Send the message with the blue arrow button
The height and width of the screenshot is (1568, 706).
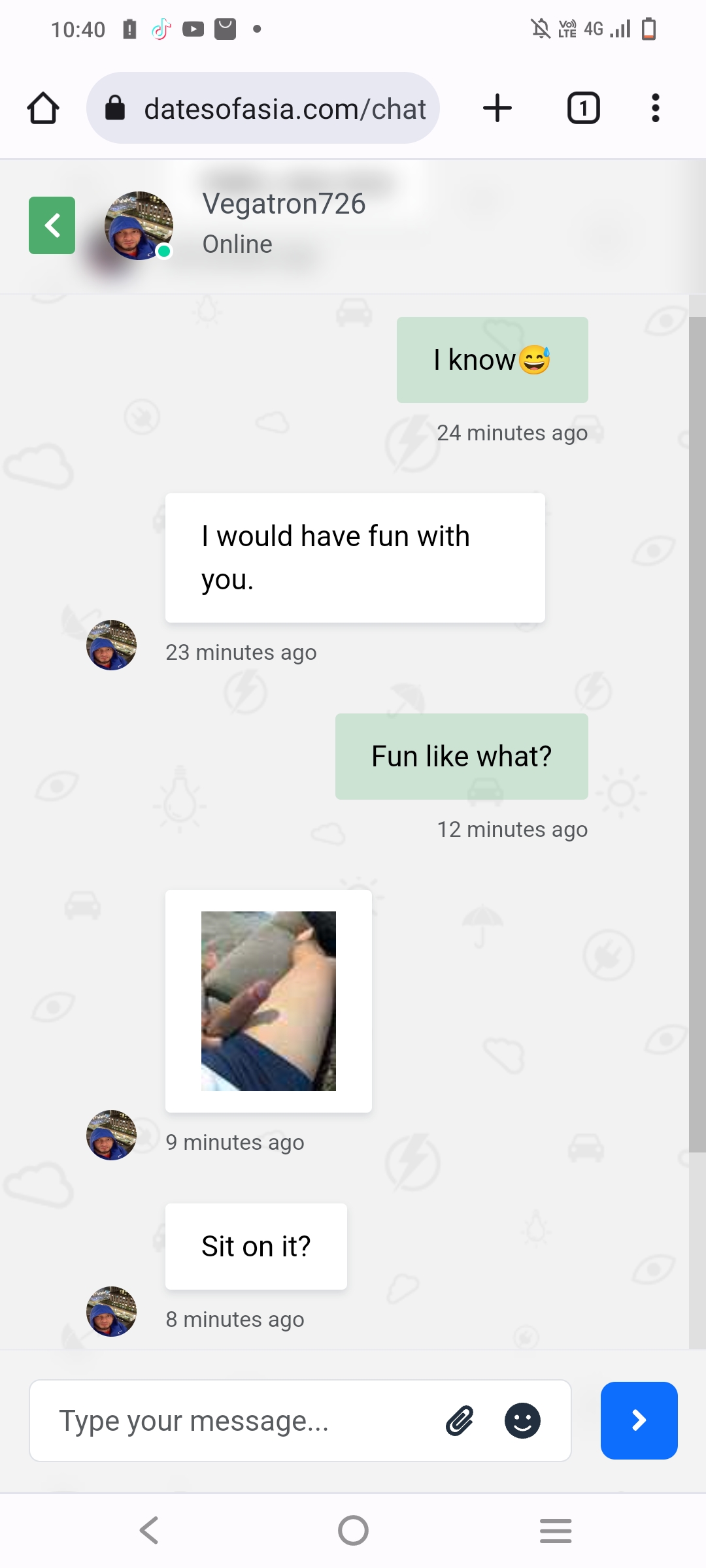(639, 1420)
